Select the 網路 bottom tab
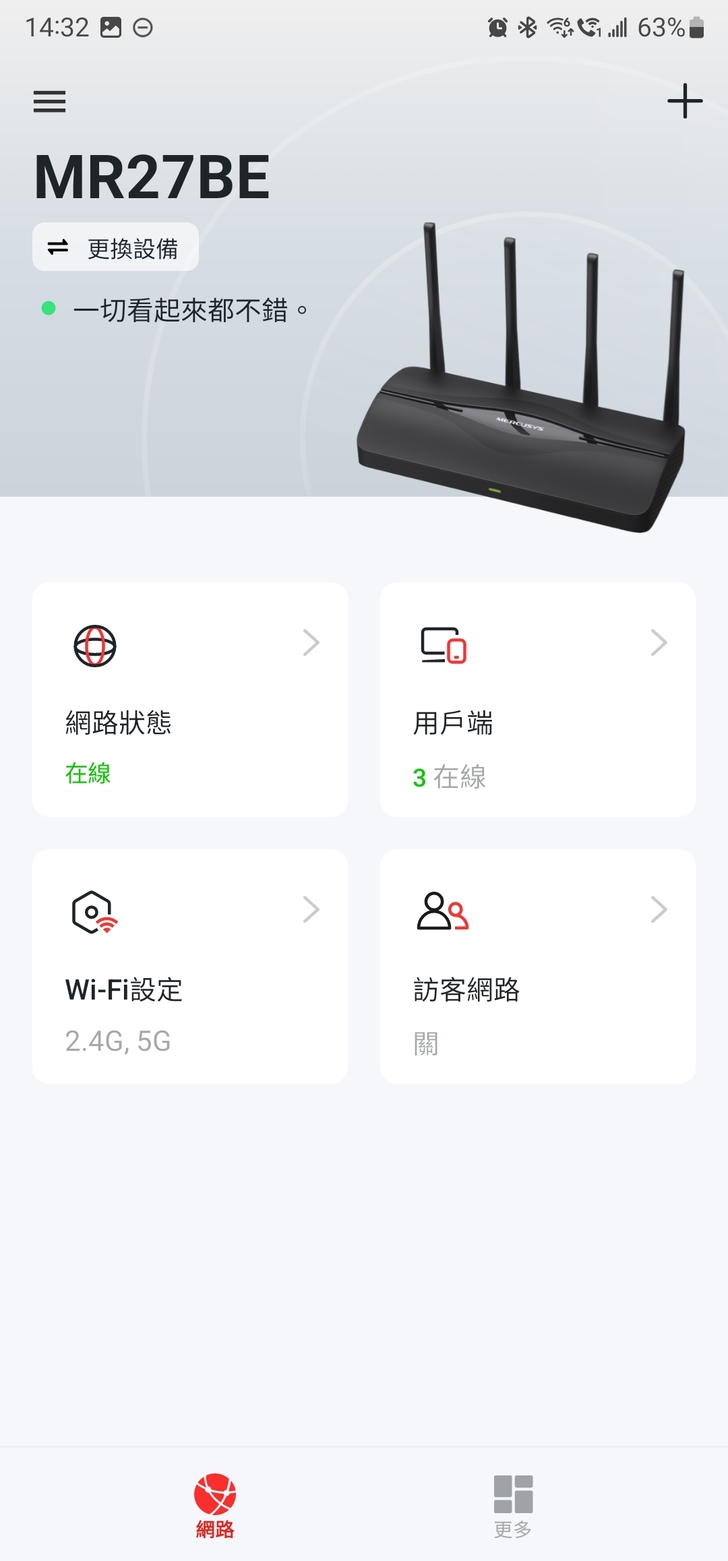The width and height of the screenshot is (728, 1561). pos(215,1505)
